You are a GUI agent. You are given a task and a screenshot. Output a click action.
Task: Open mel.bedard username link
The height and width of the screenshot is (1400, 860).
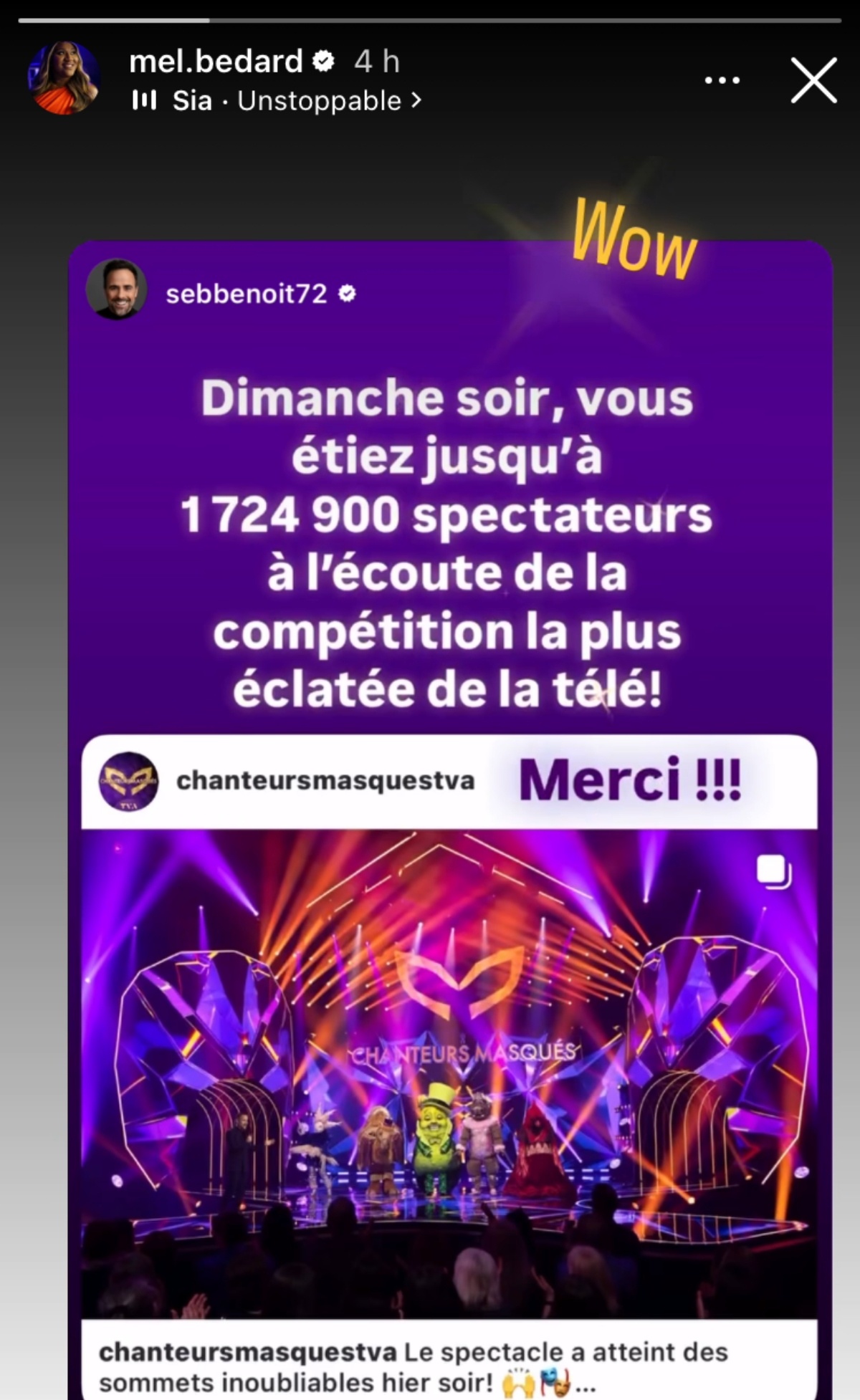tap(216, 62)
